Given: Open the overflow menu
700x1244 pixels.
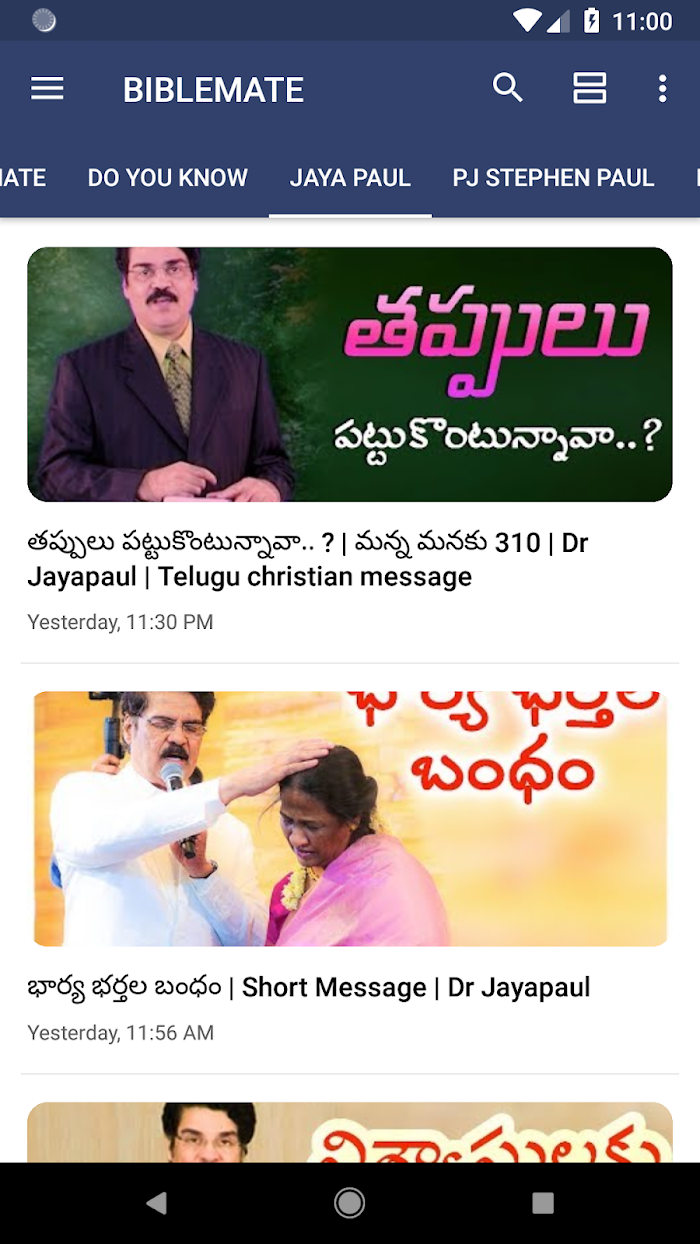Looking at the screenshot, I should [662, 89].
